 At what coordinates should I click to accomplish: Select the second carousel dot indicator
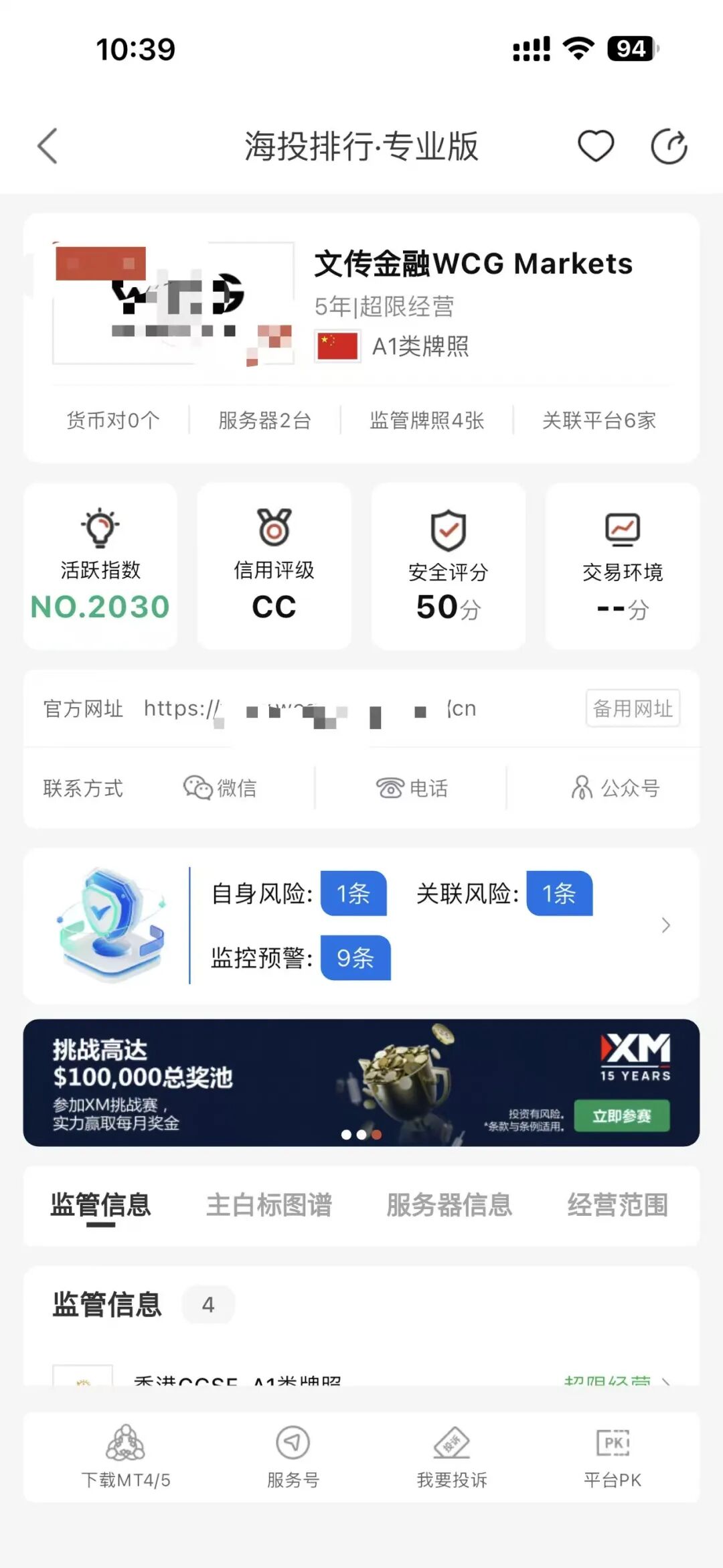[x=361, y=1135]
